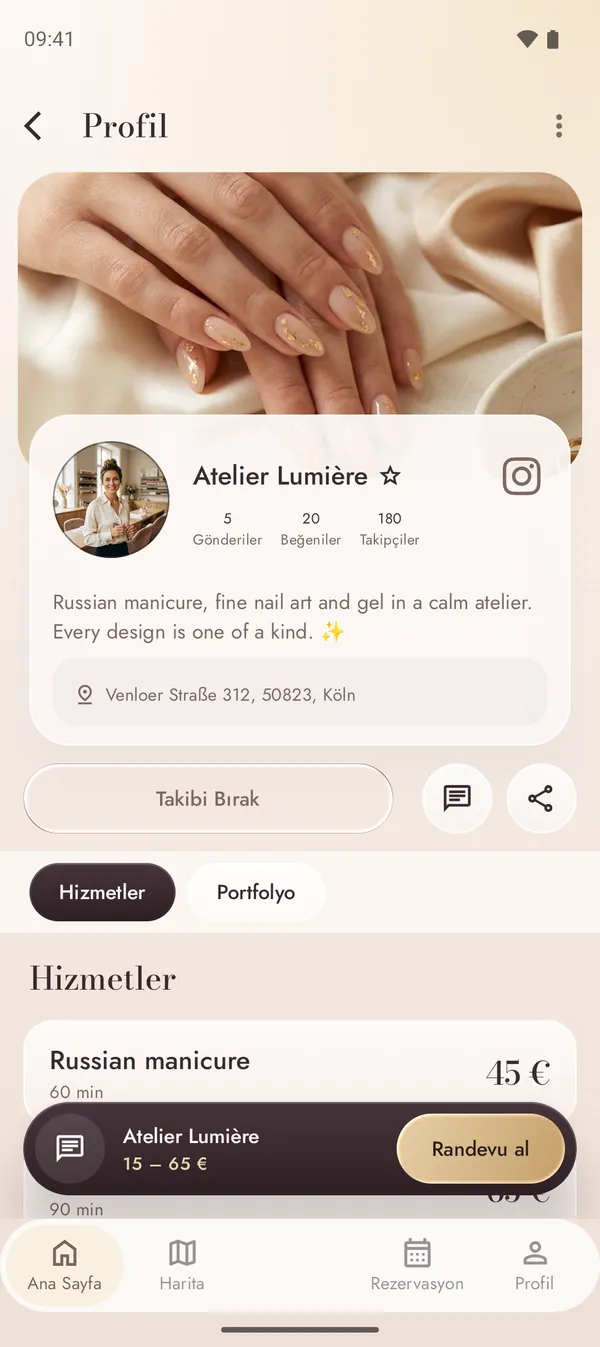Open the Venloer Straße 312 address
Viewport: 600px width, 1347px height.
click(300, 694)
